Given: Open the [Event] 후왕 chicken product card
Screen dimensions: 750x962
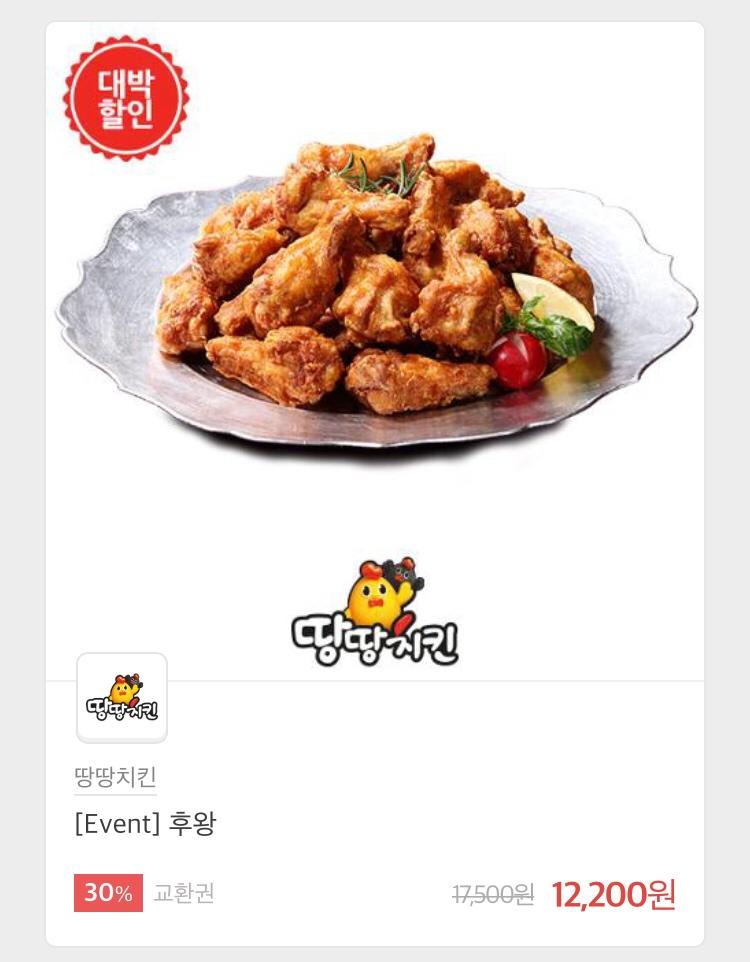Looking at the screenshot, I should click(145, 825).
